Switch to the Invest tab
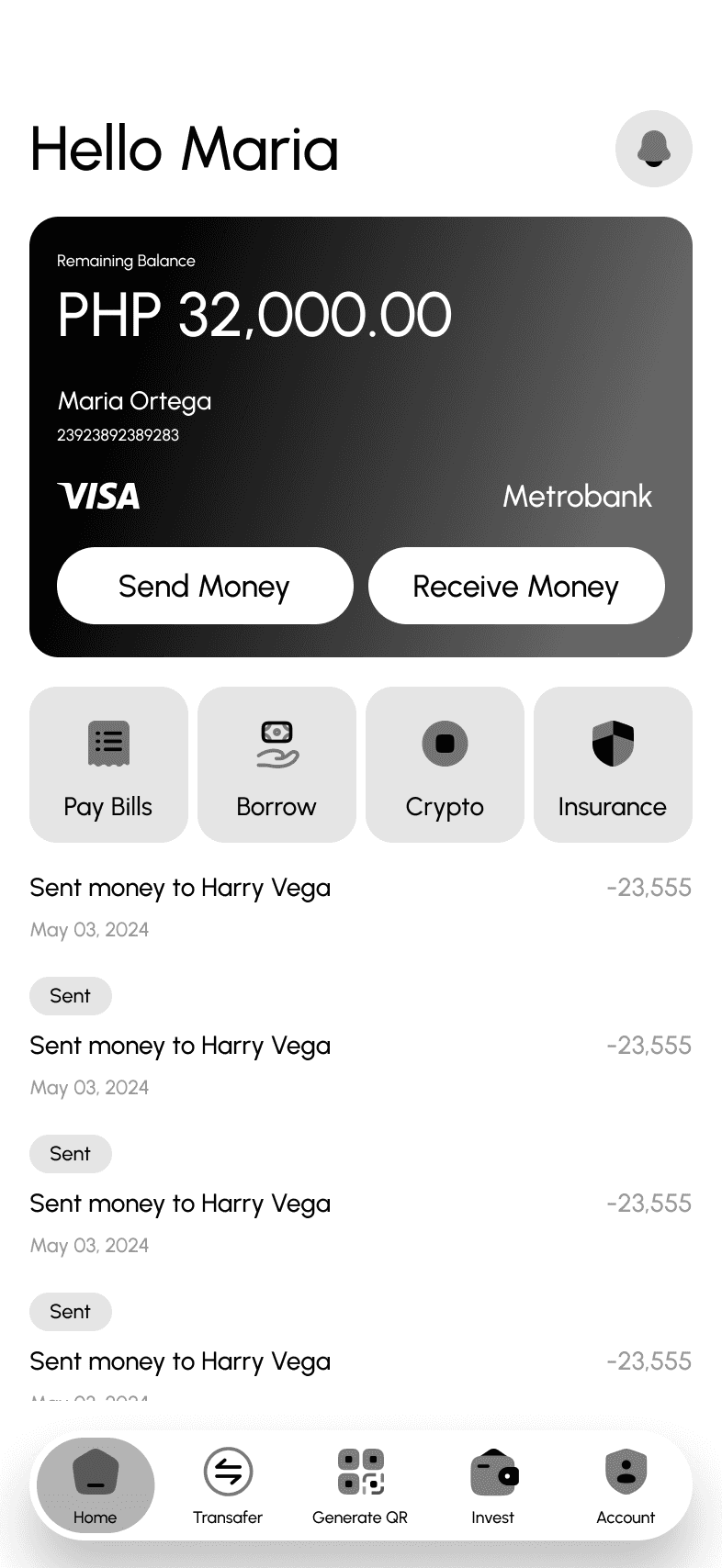Image resolution: width=722 pixels, height=1568 pixels. click(x=493, y=1485)
